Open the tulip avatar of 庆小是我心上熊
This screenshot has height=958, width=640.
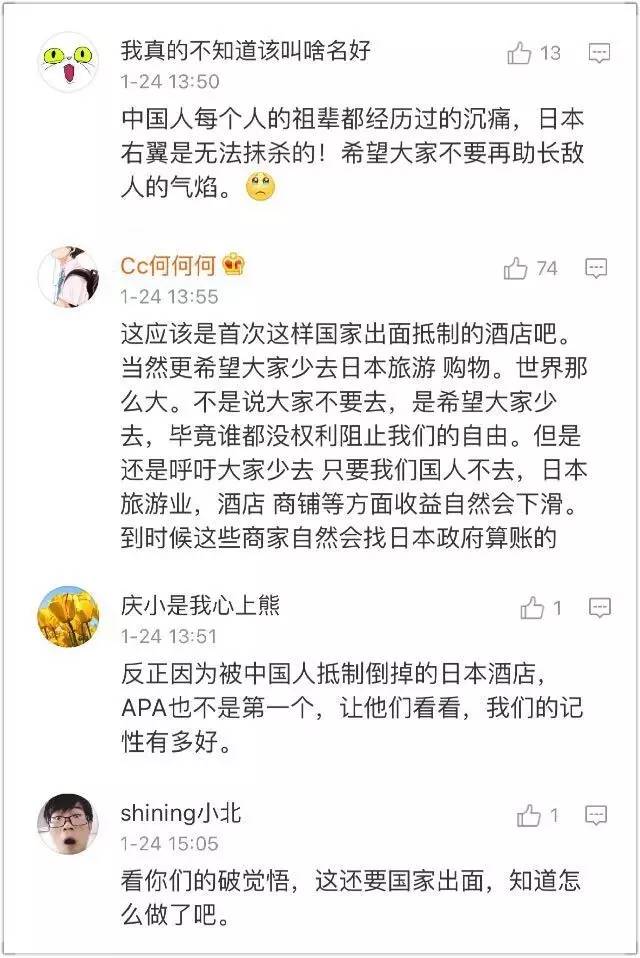point(68,616)
